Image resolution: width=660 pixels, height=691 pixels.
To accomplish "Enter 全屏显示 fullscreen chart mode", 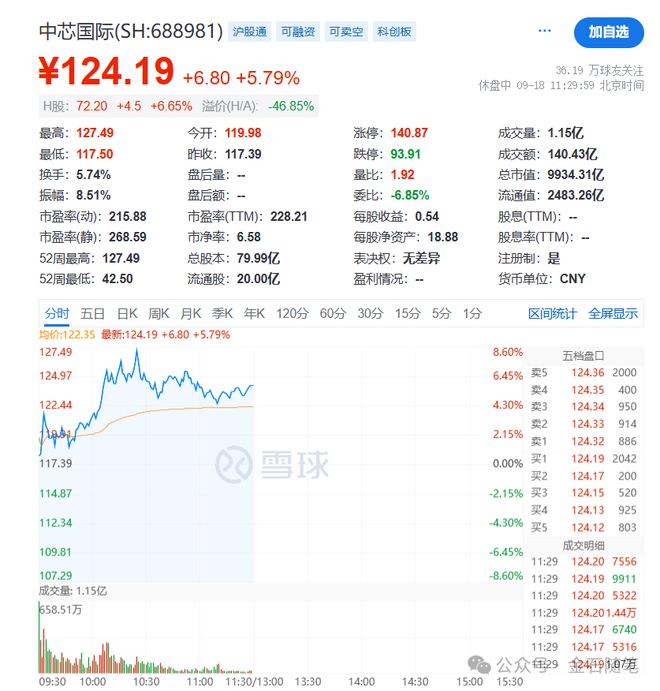I will (613, 314).
